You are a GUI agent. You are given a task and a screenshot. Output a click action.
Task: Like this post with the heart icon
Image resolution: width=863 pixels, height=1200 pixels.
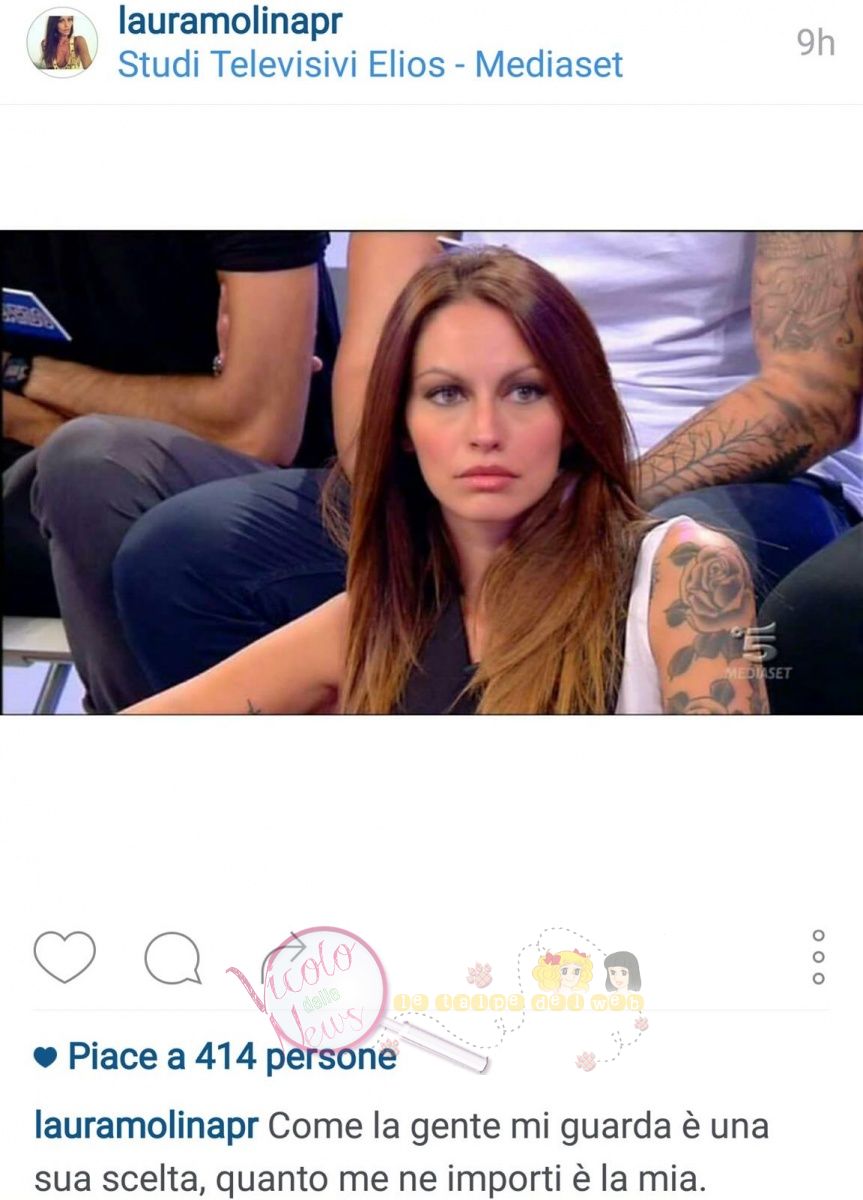coord(65,957)
